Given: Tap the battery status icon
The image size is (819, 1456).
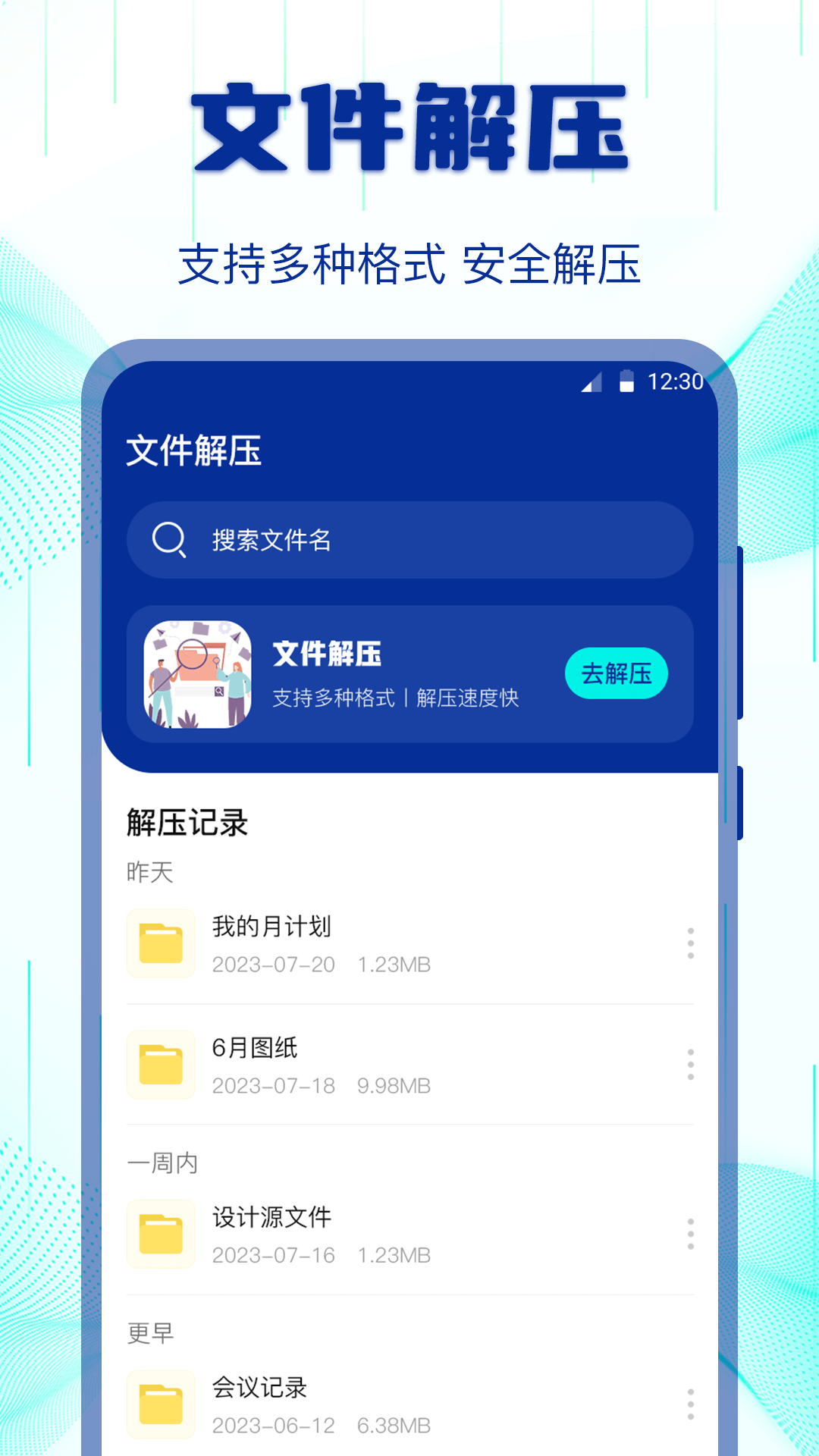Looking at the screenshot, I should pyautogui.click(x=626, y=384).
